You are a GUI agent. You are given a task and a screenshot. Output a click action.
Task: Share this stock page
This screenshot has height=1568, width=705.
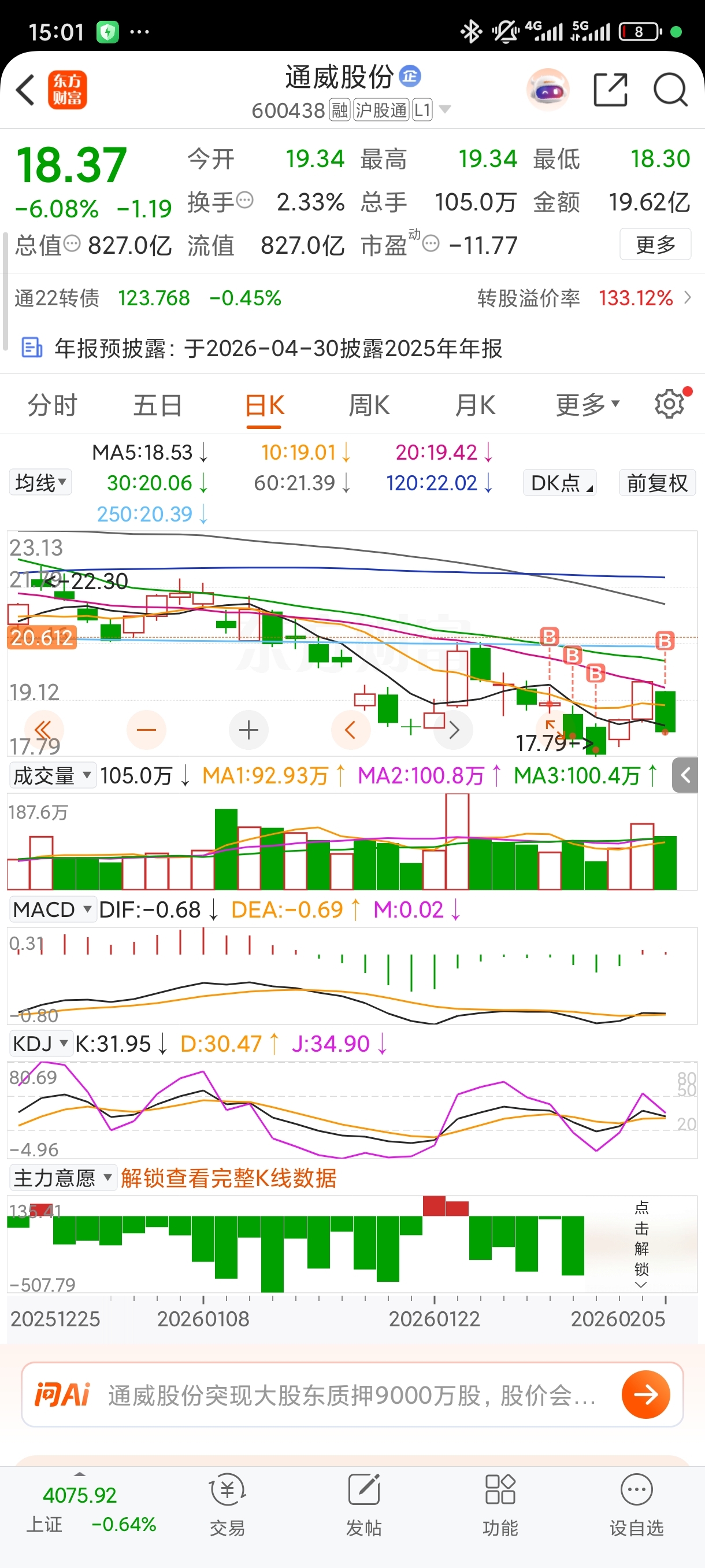[x=610, y=90]
